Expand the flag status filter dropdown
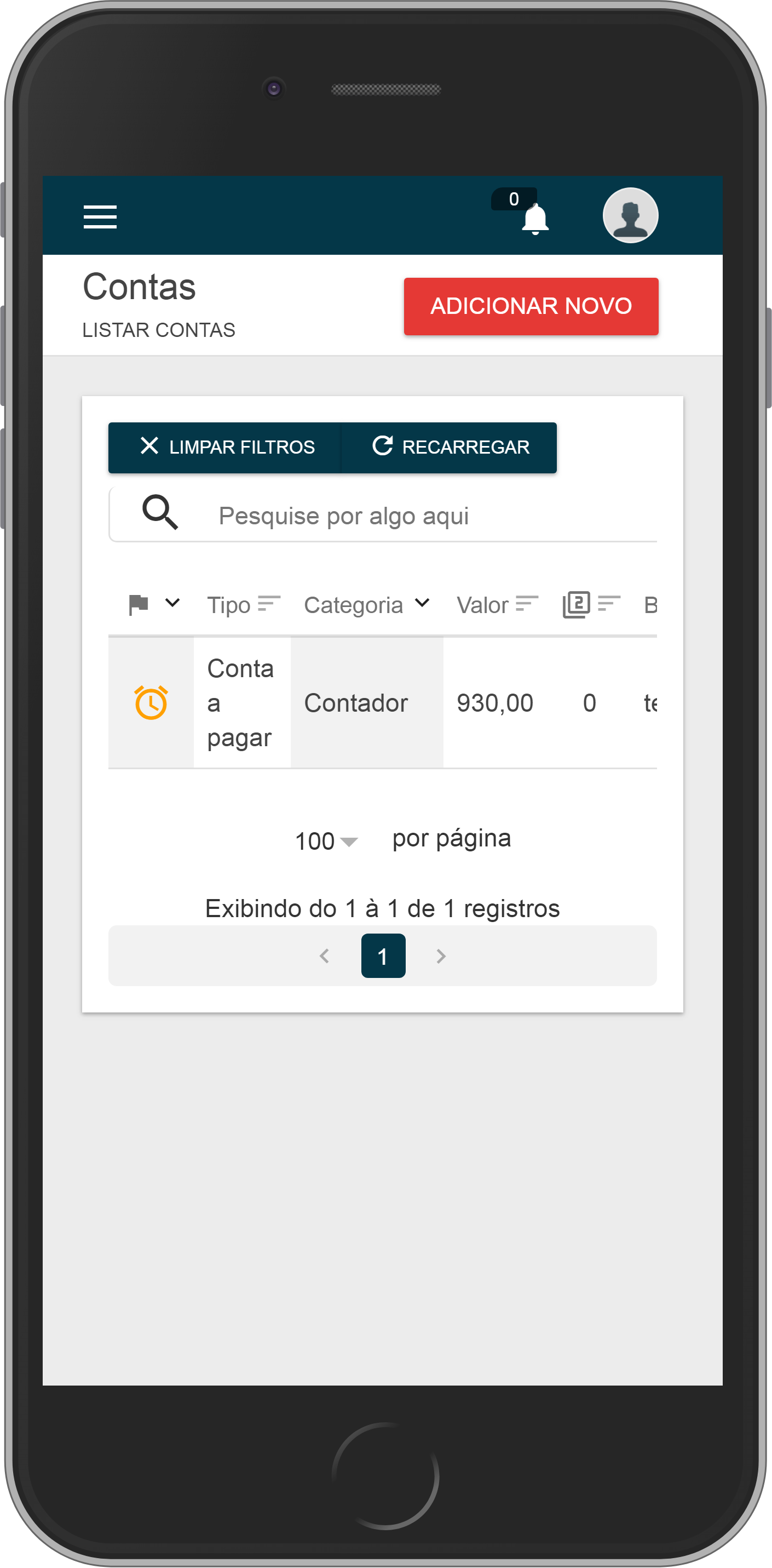 point(172,603)
